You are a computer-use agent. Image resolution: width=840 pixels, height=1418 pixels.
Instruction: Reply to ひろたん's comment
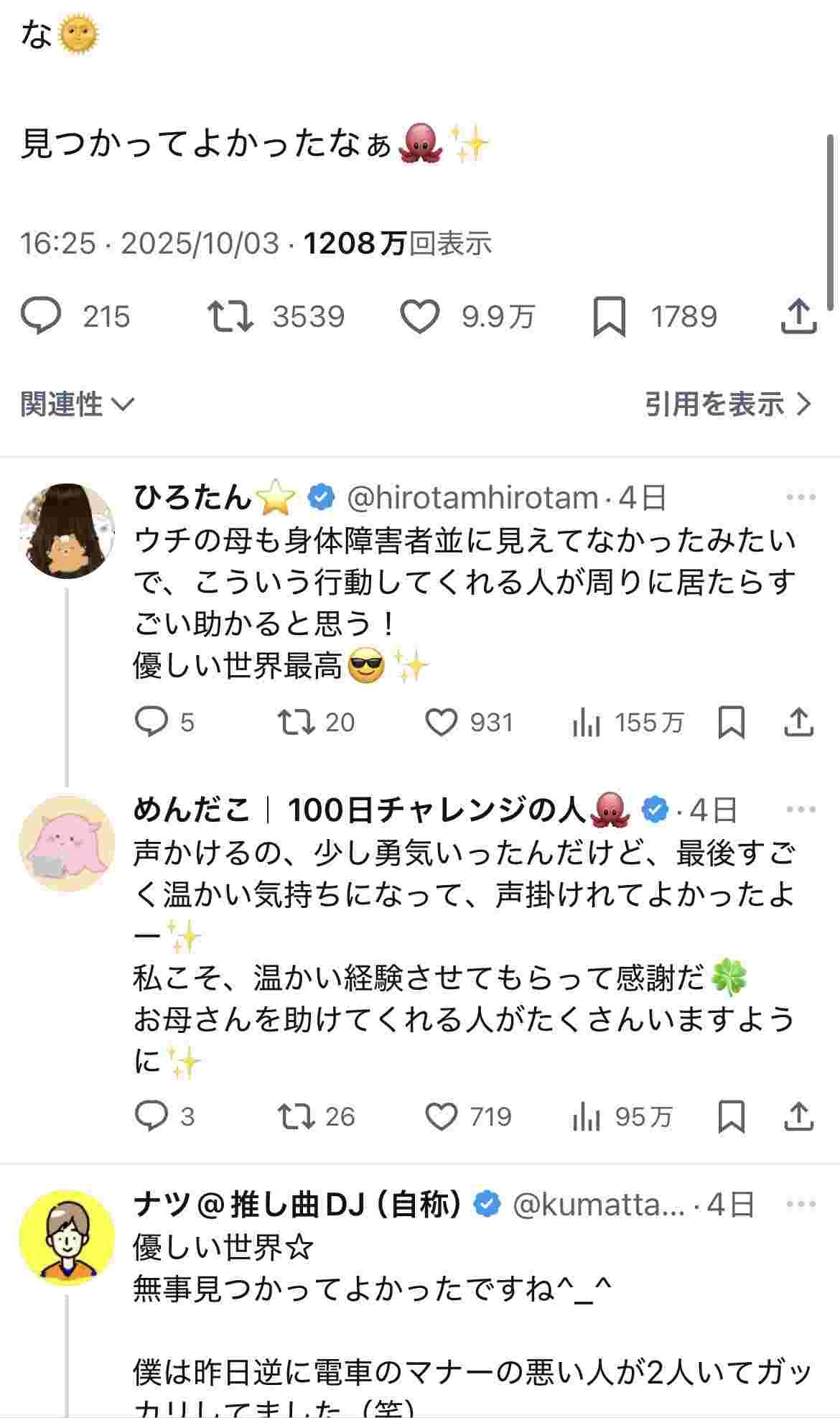coord(151,723)
